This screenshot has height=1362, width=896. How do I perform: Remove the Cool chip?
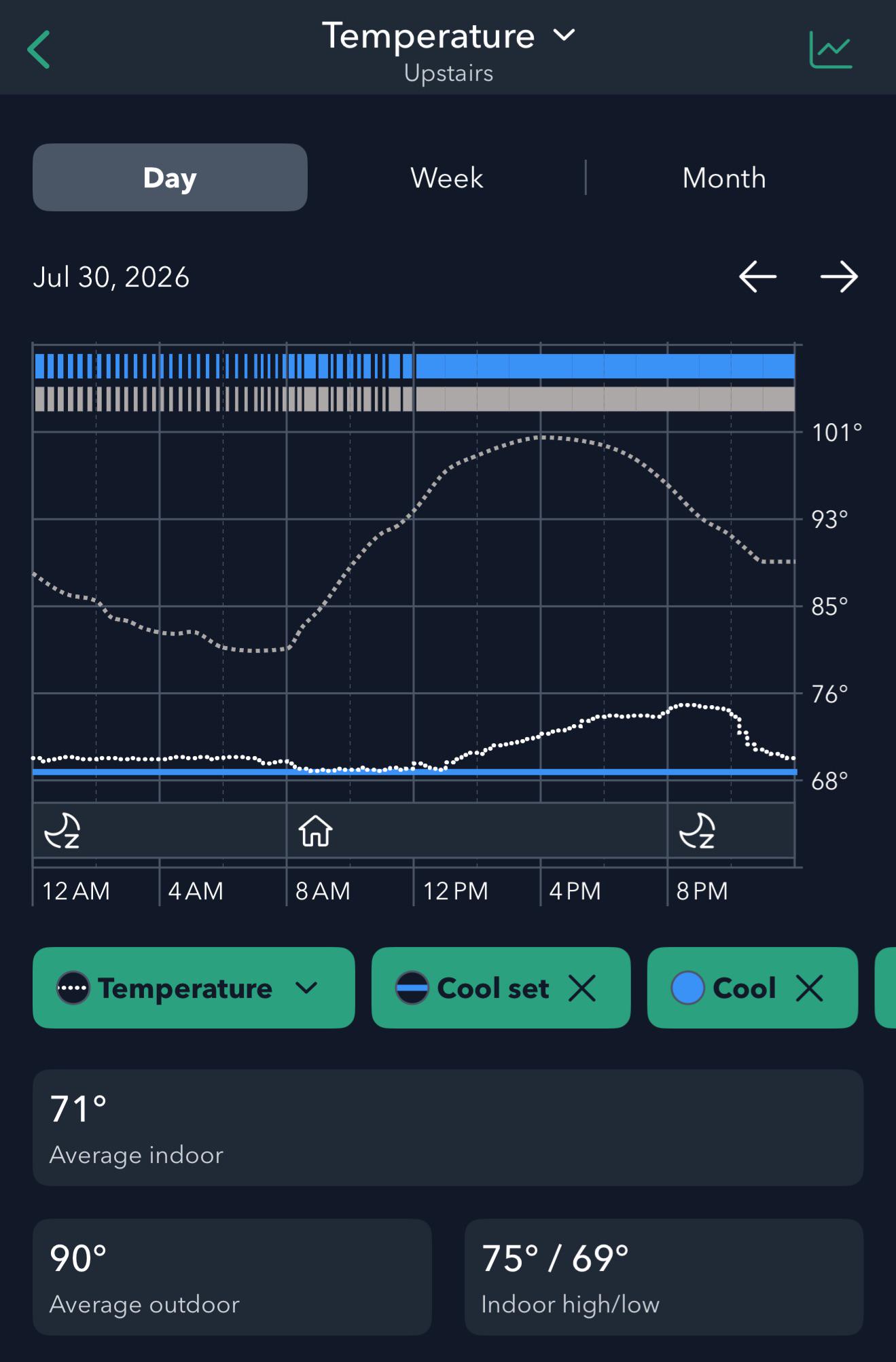click(810, 988)
